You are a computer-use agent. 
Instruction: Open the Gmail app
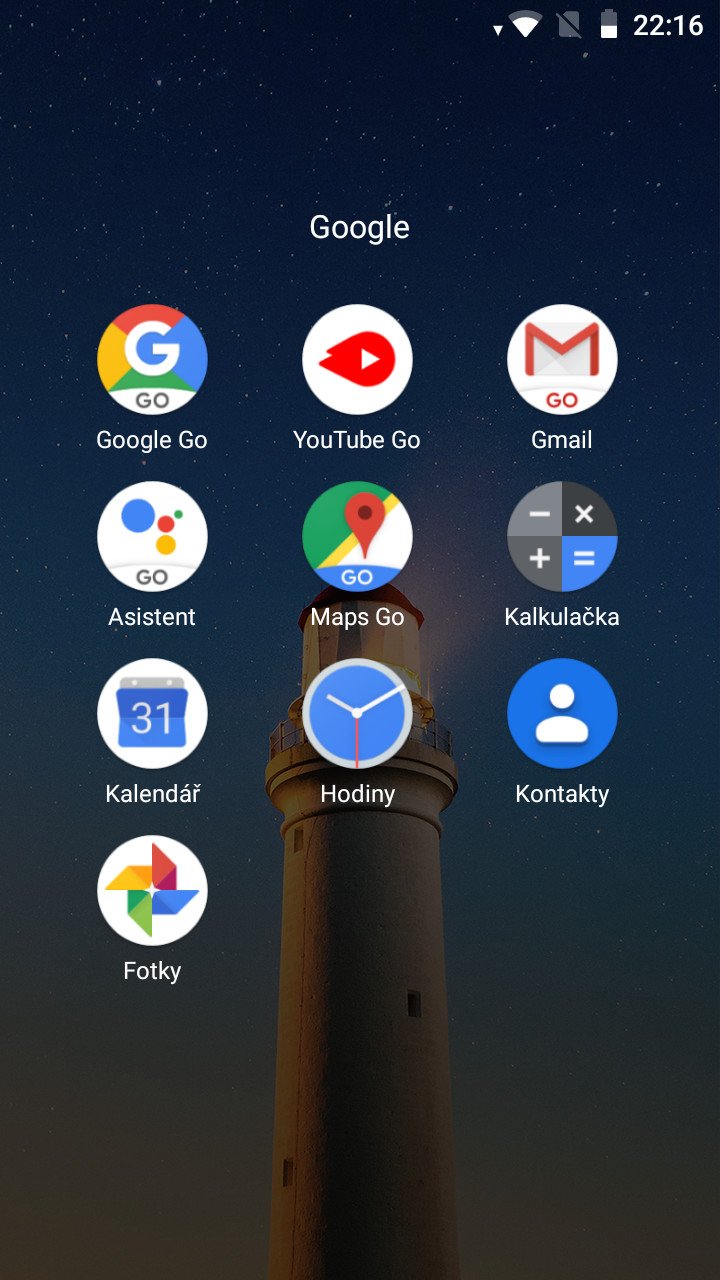tap(562, 360)
